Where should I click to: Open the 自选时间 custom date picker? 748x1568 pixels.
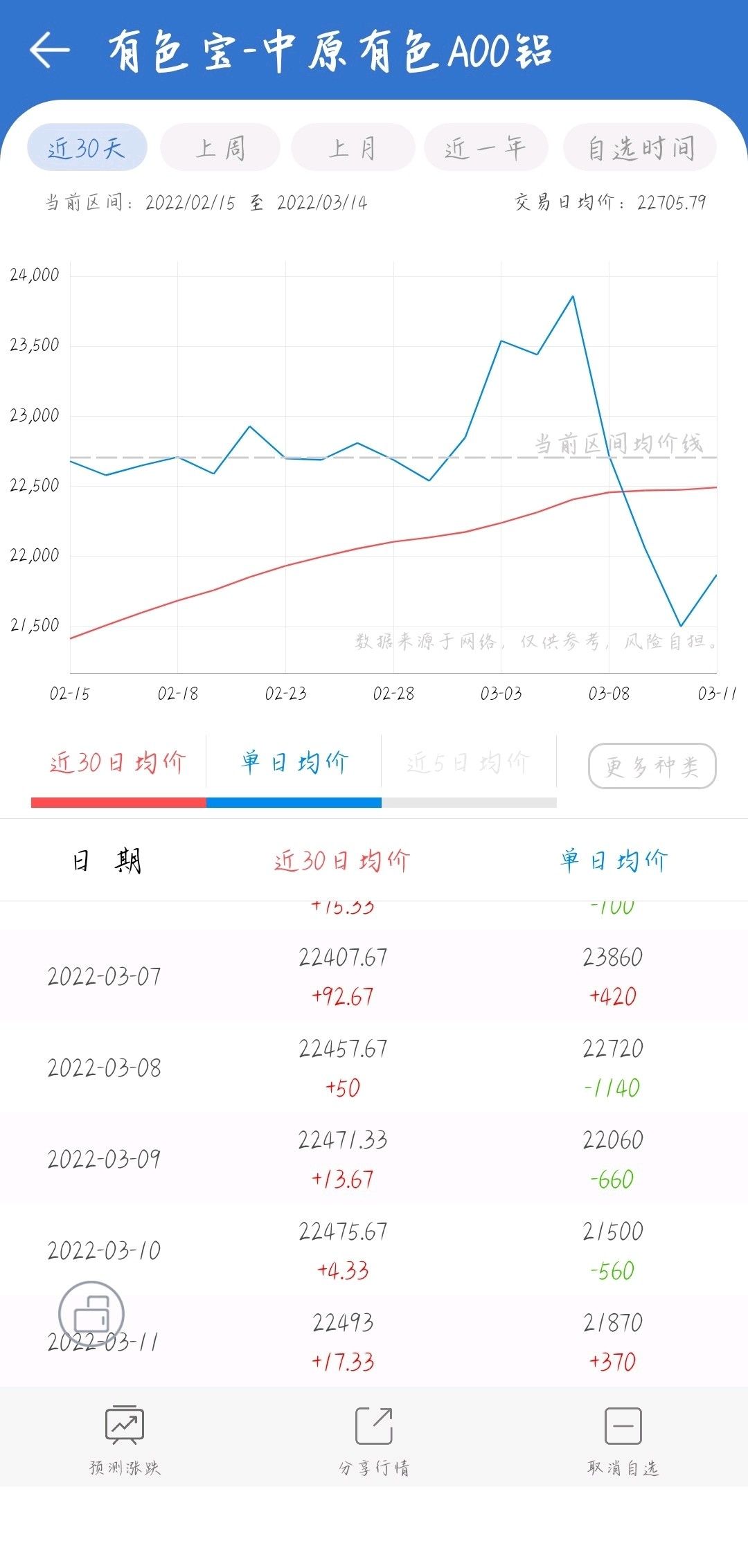(640, 147)
